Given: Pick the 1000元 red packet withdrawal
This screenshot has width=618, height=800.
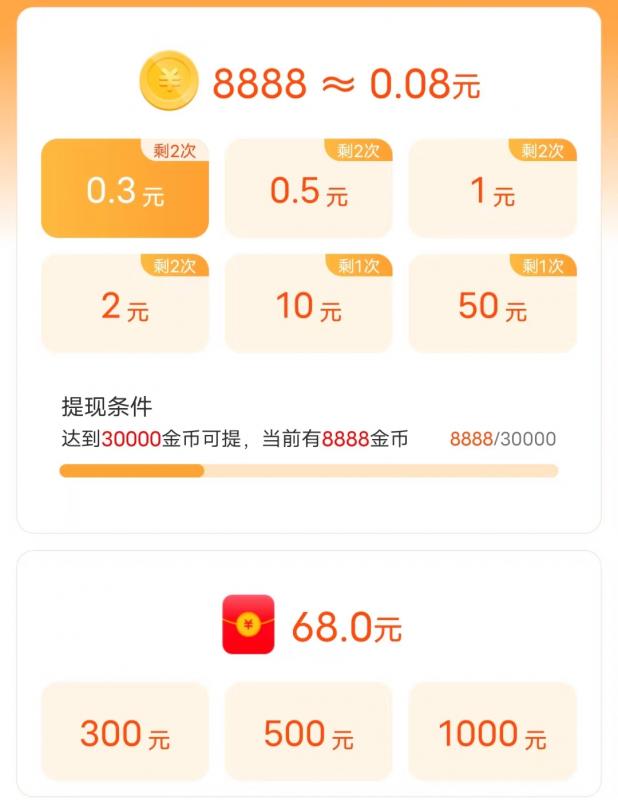Looking at the screenshot, I should click(x=493, y=735).
